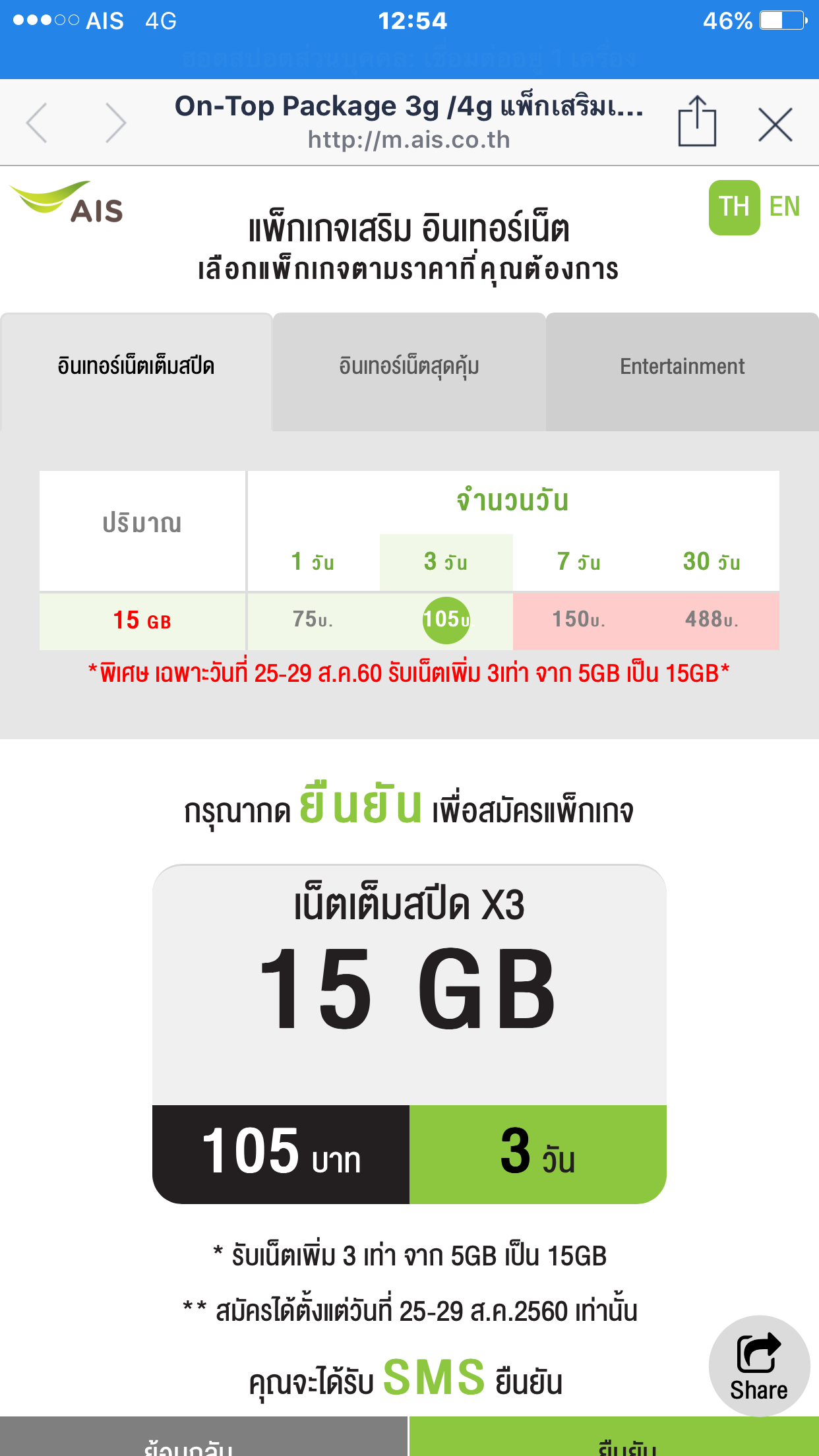The height and width of the screenshot is (1456, 819).
Task: Select the 105 baht 3-day package
Action: click(x=446, y=620)
